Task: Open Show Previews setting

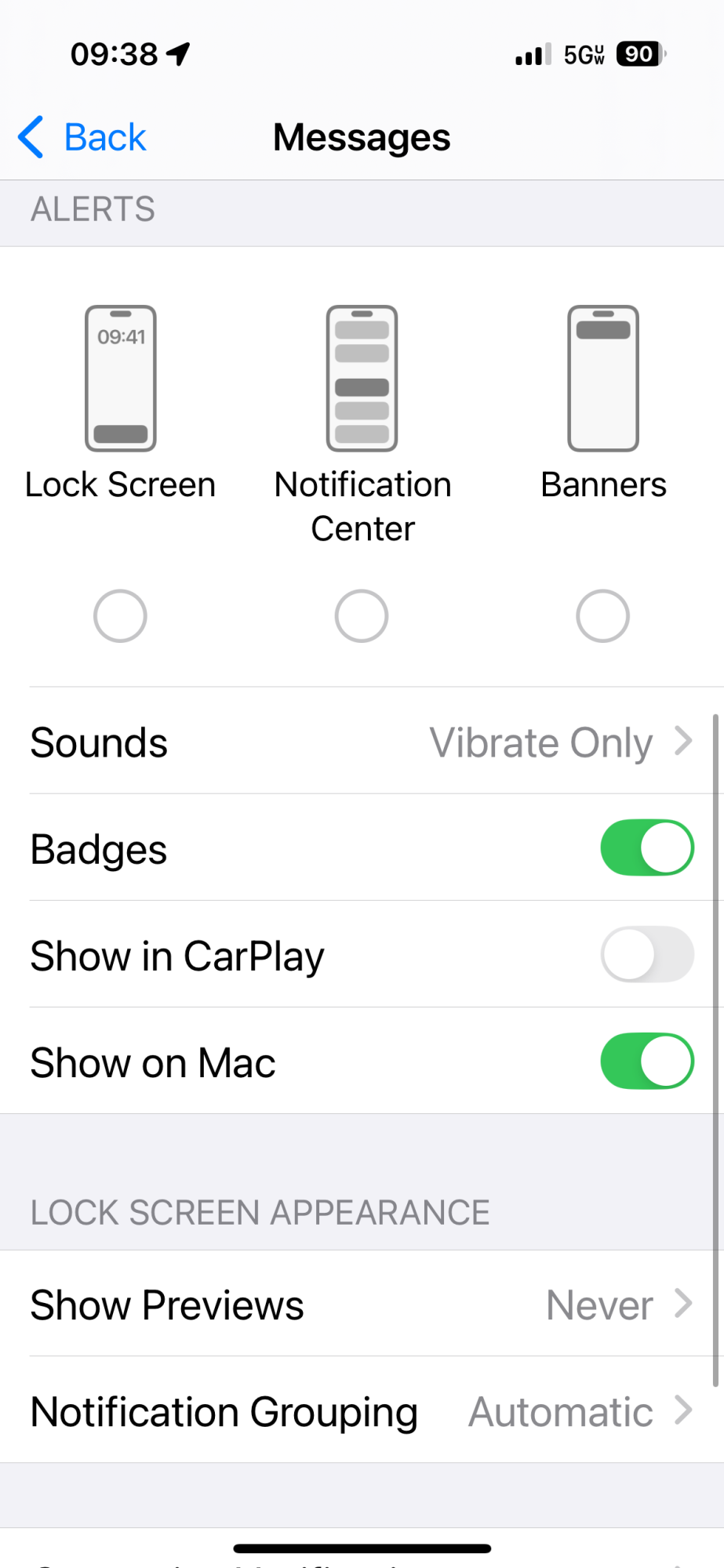Action: click(362, 1305)
